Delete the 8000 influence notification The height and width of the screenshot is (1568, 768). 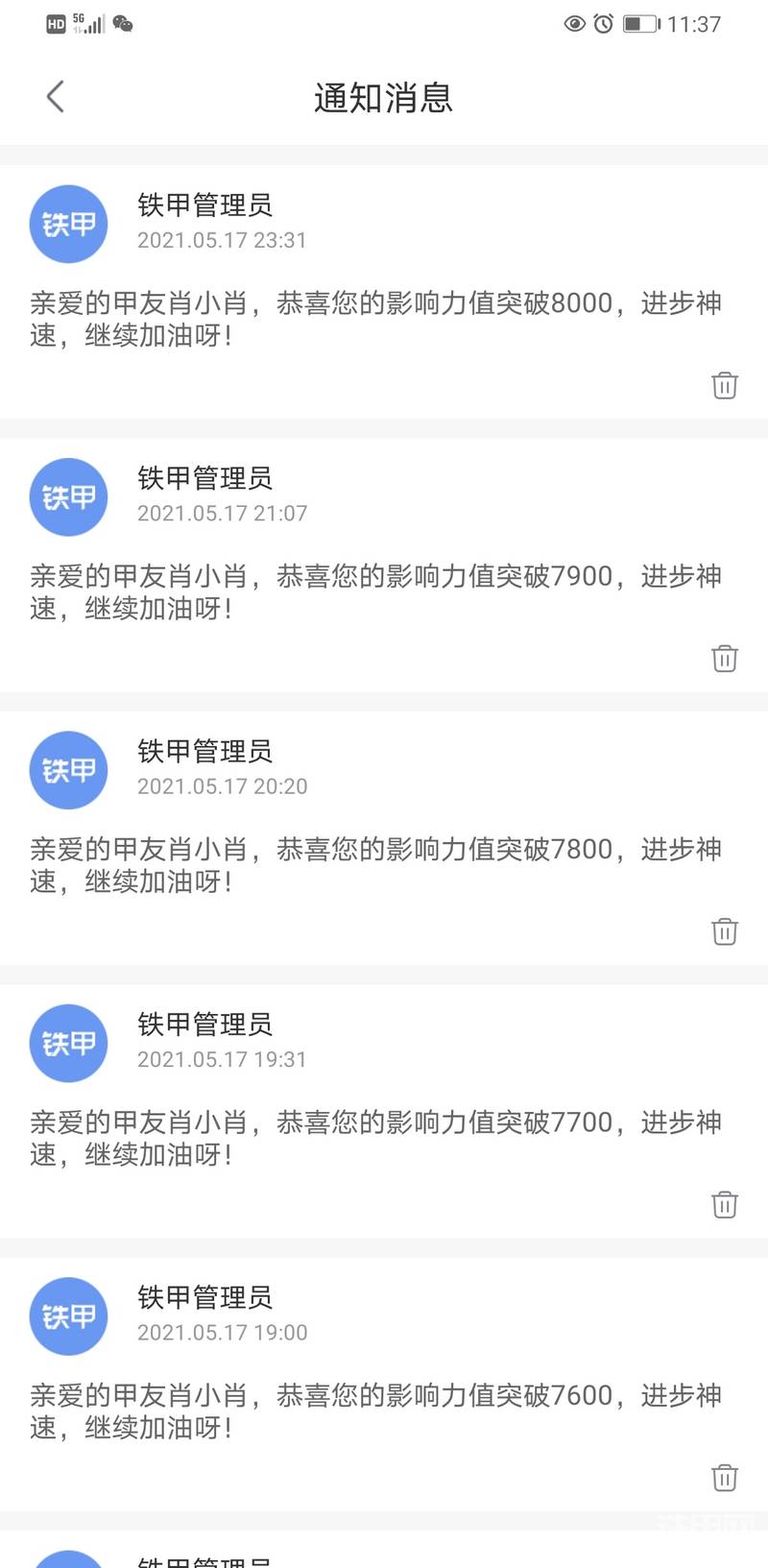pos(725,385)
